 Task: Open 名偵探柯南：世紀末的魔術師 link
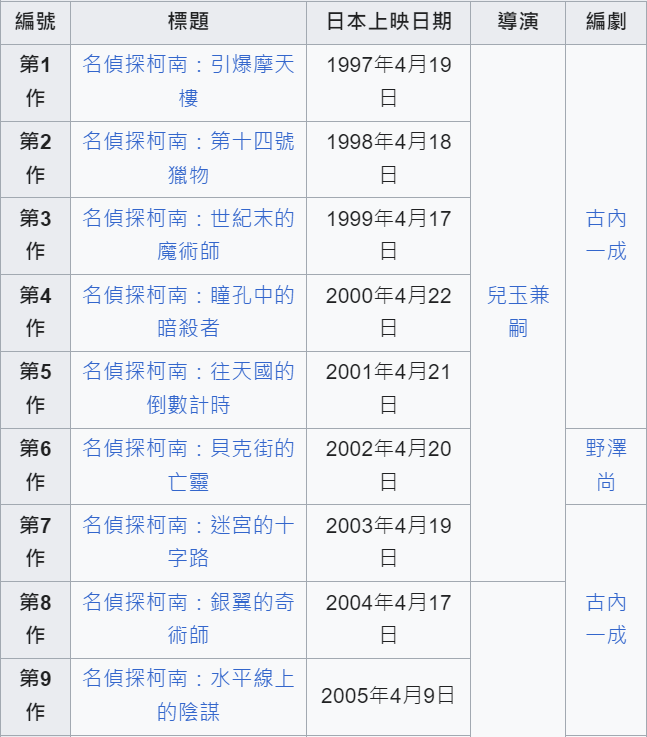(188, 219)
